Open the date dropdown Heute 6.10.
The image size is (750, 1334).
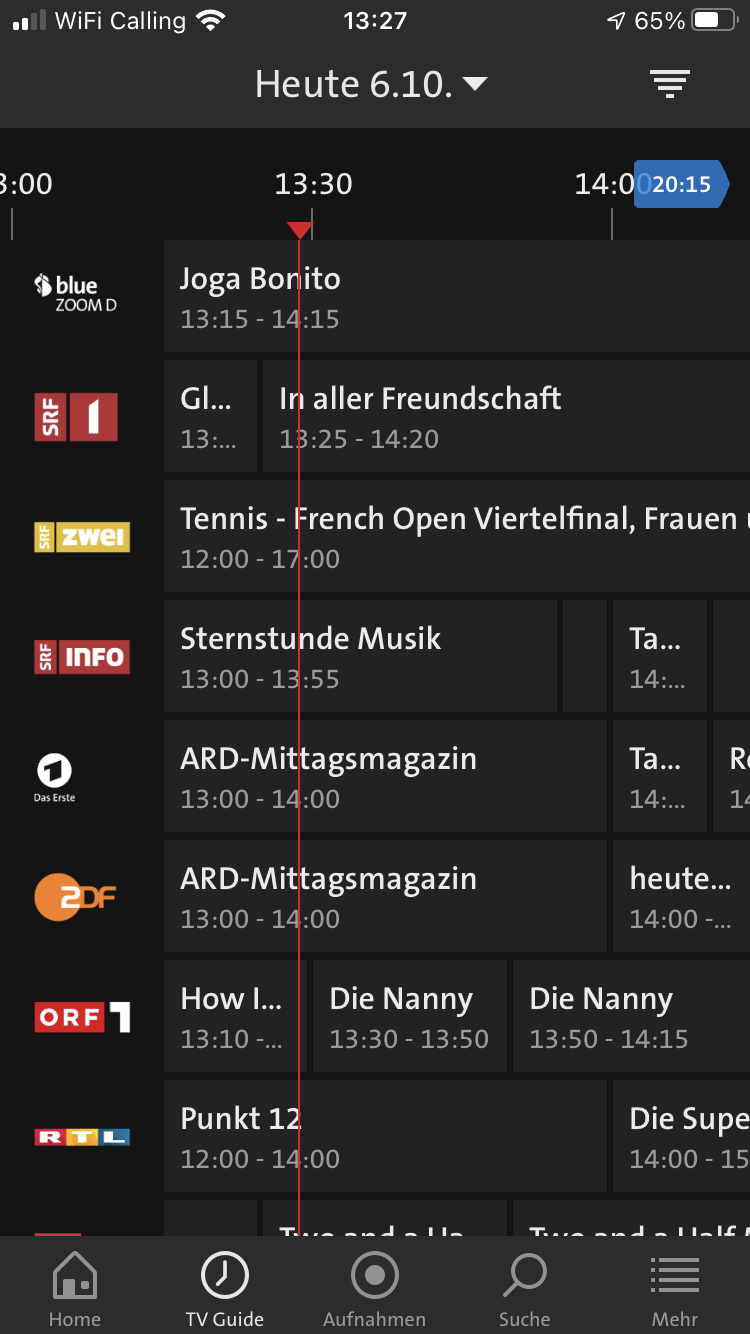(370, 84)
